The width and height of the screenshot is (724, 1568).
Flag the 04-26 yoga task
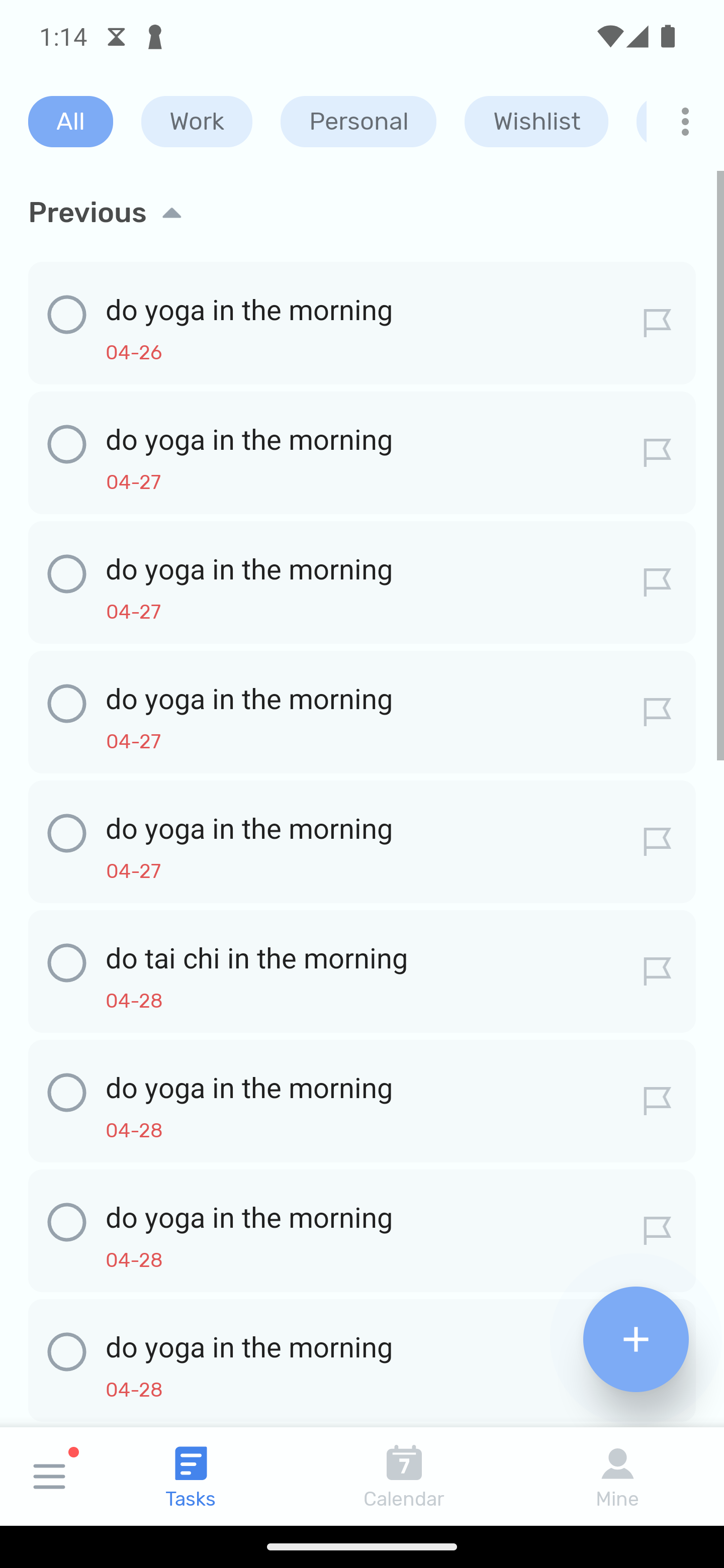657,323
